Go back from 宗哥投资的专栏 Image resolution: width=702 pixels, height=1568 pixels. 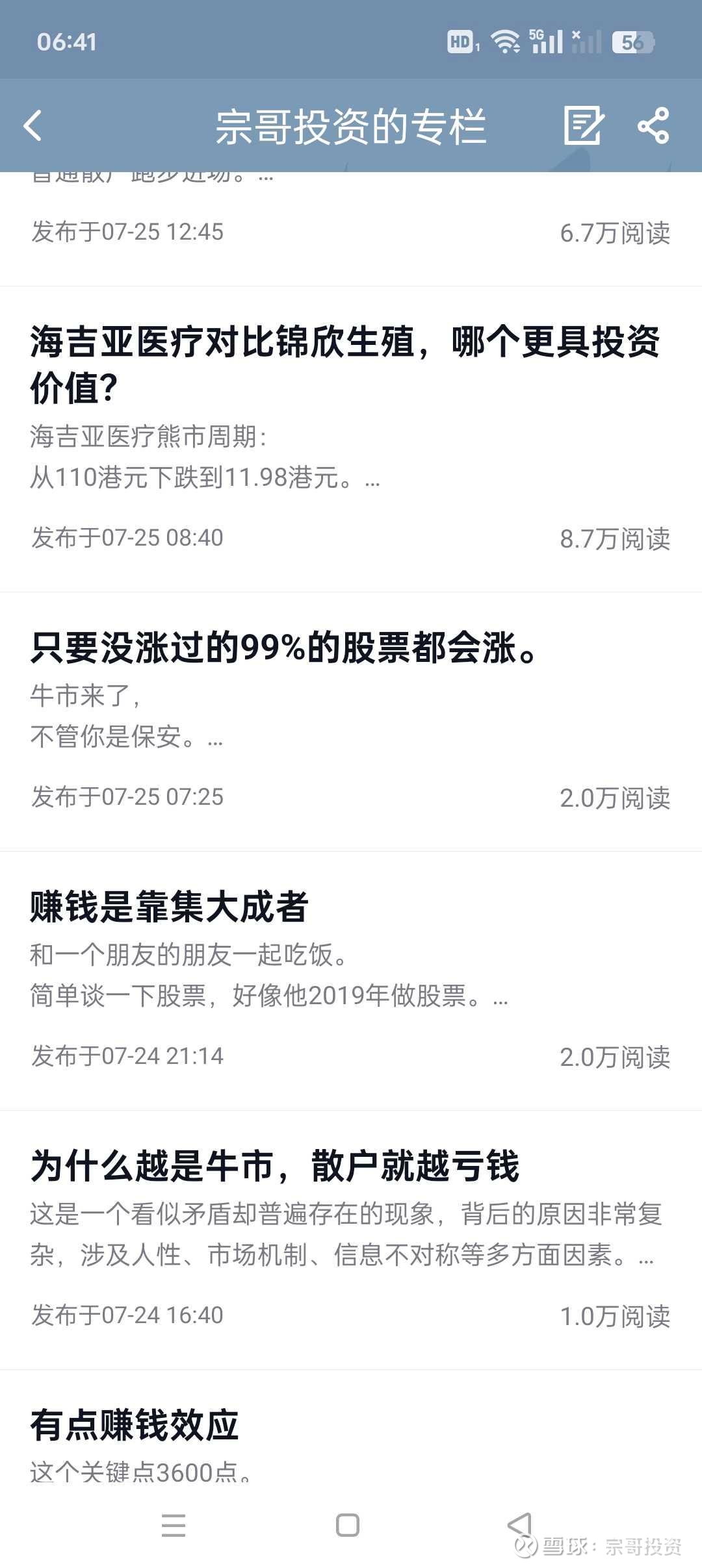click(32, 125)
